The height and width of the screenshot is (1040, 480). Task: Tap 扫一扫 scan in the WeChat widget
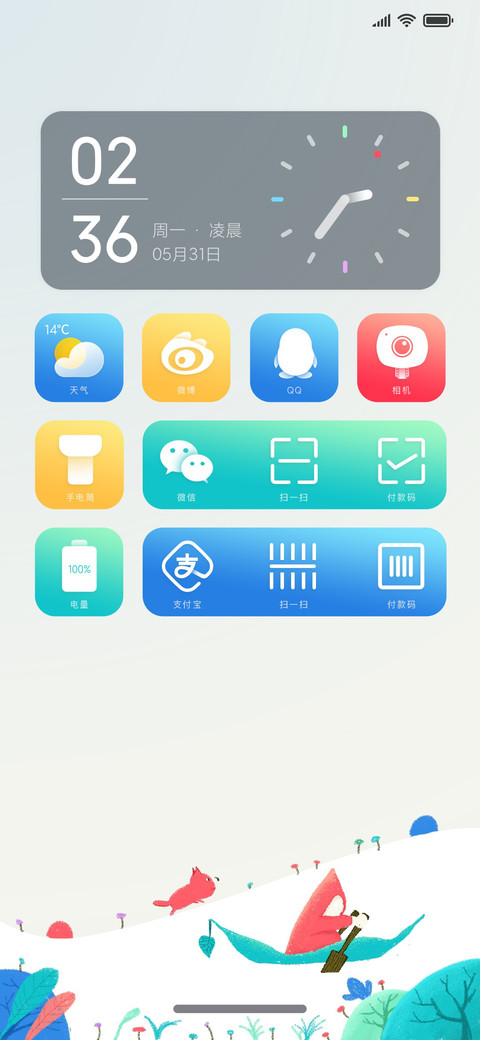click(x=294, y=467)
